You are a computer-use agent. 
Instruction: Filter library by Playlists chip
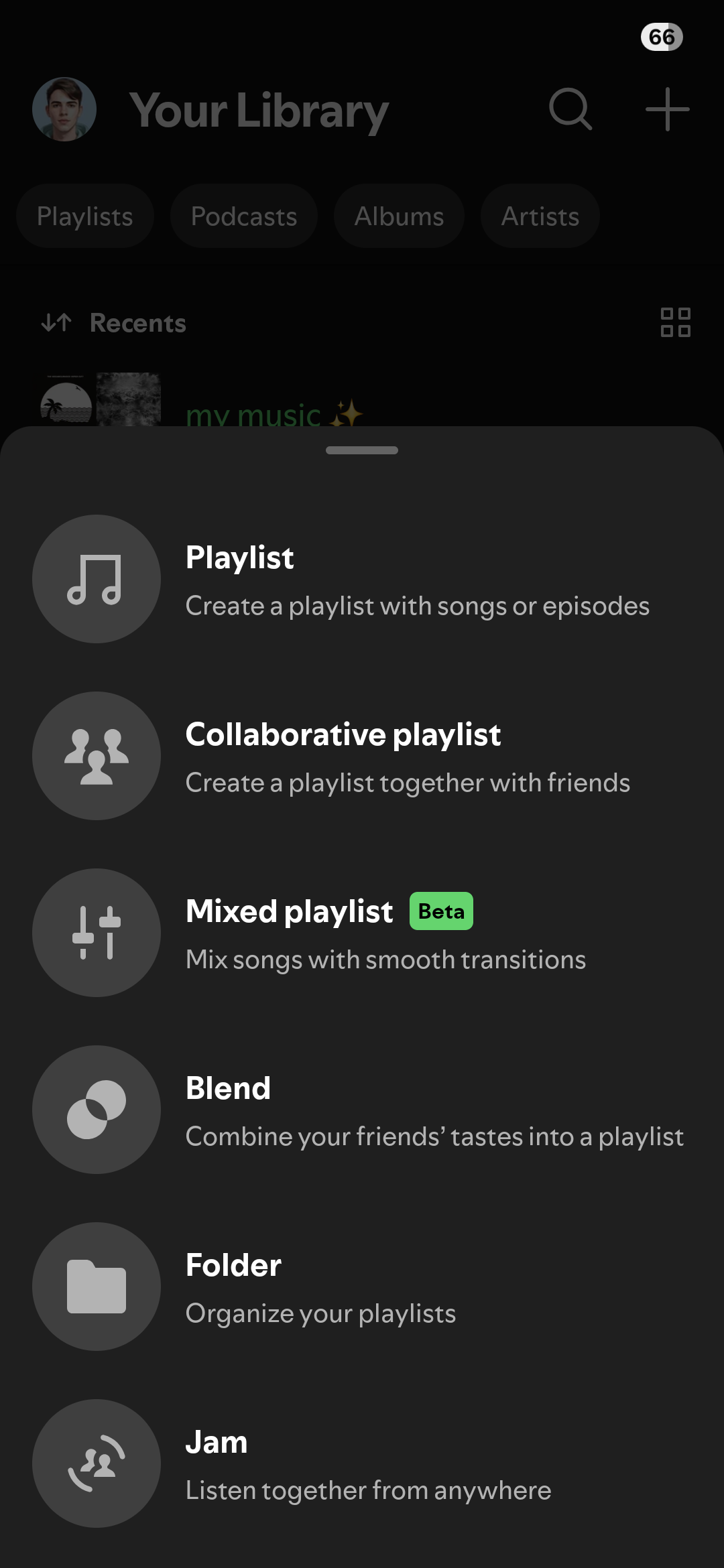[85, 216]
